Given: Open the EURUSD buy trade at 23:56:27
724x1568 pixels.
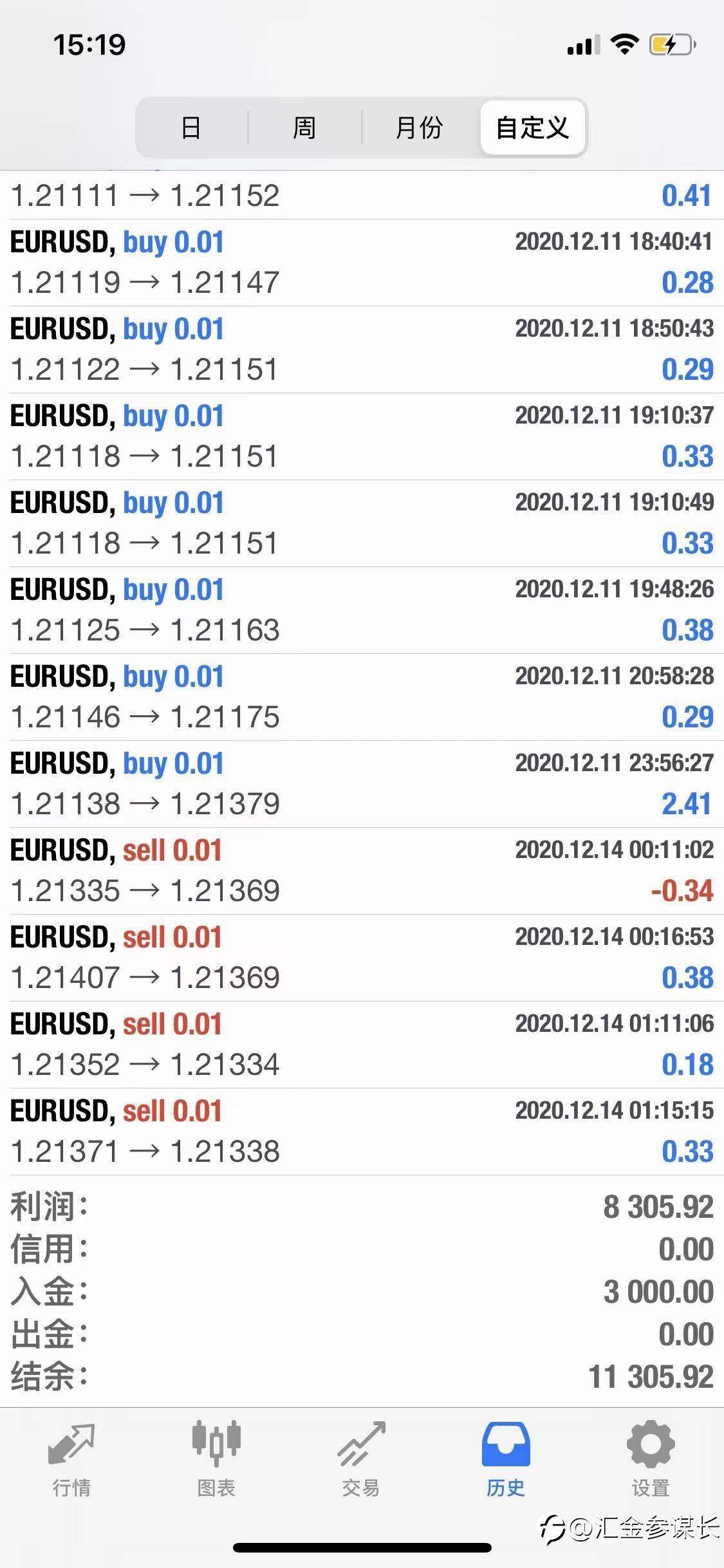Looking at the screenshot, I should click(x=362, y=784).
